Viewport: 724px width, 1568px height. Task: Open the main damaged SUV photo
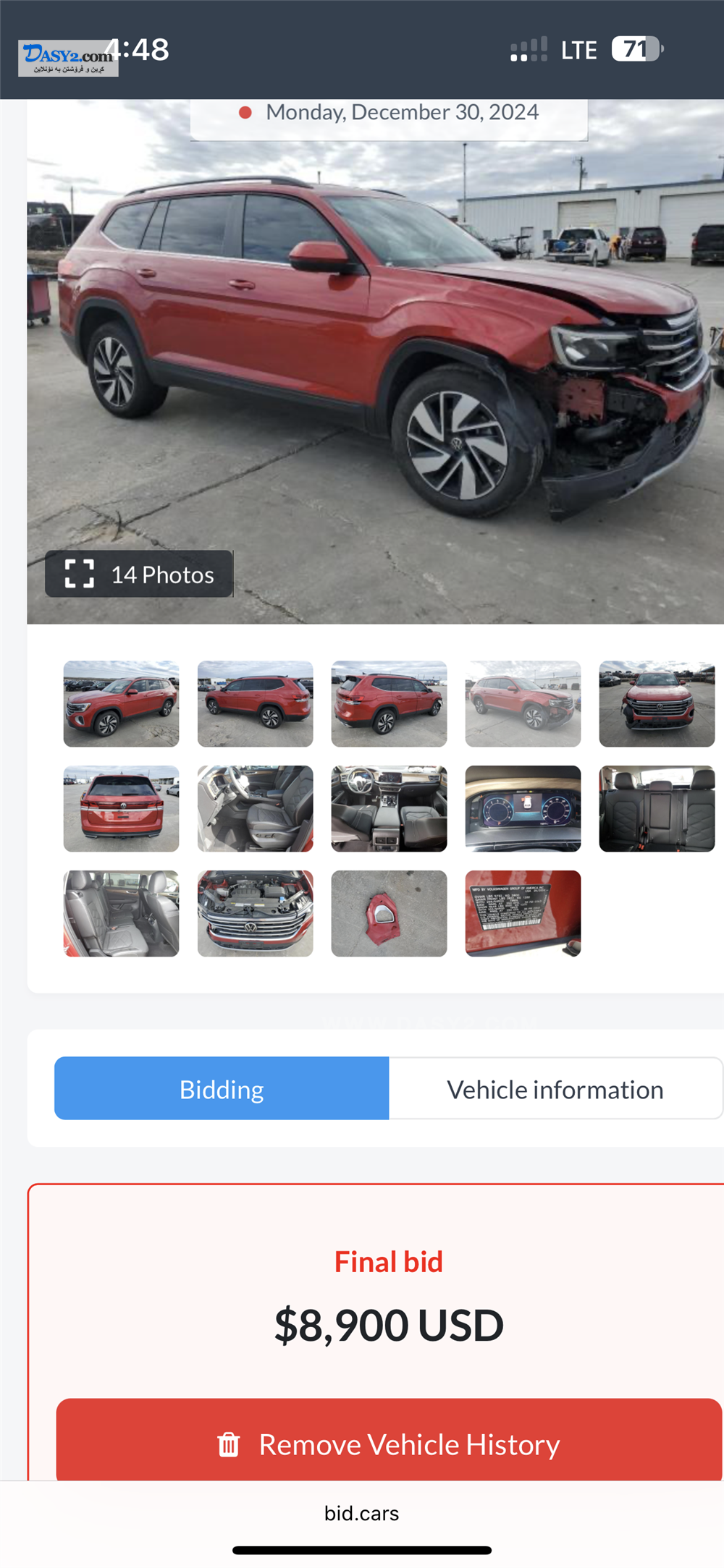coord(375,362)
